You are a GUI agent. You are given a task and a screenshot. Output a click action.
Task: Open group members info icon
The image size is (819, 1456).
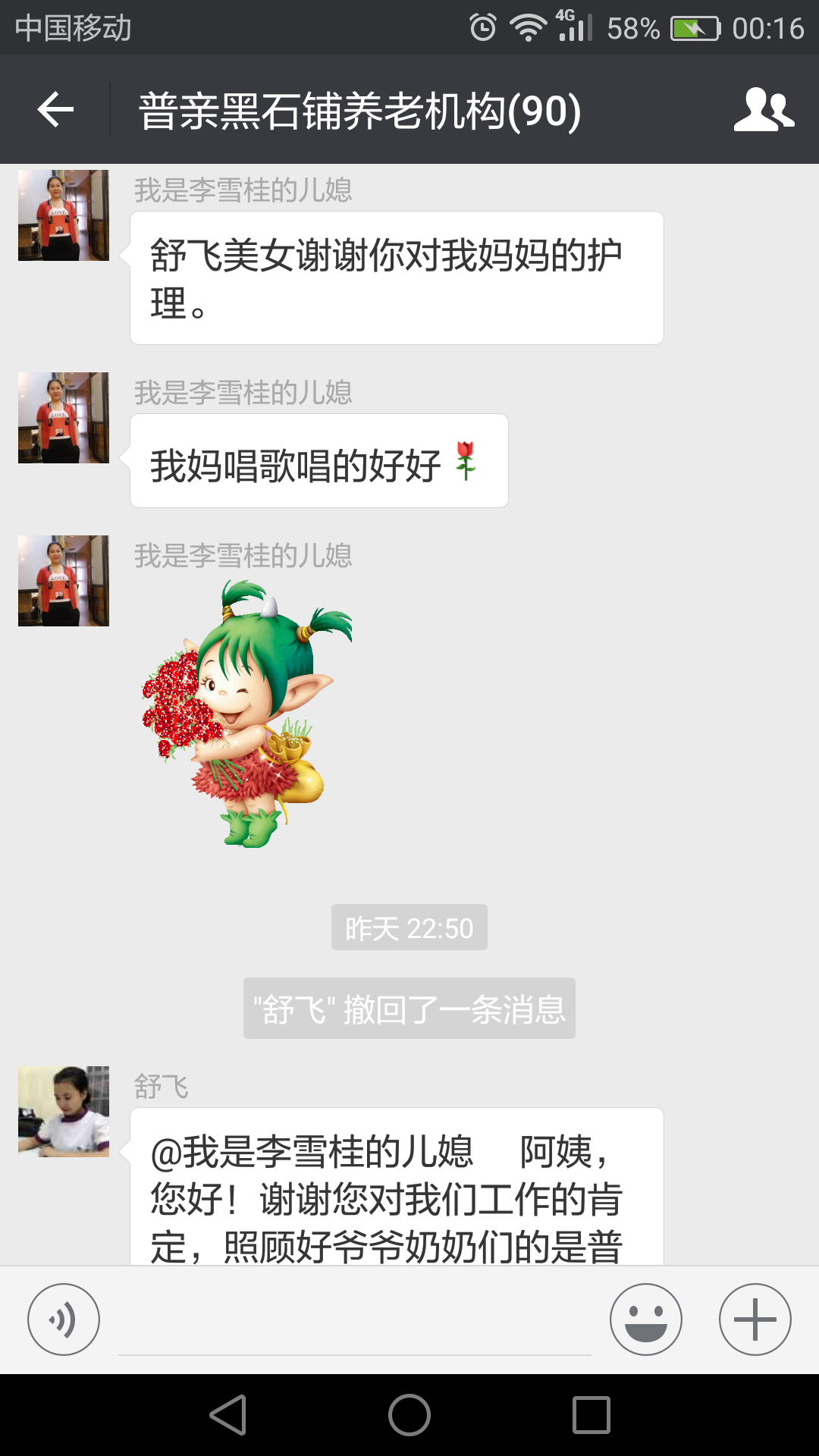(764, 110)
